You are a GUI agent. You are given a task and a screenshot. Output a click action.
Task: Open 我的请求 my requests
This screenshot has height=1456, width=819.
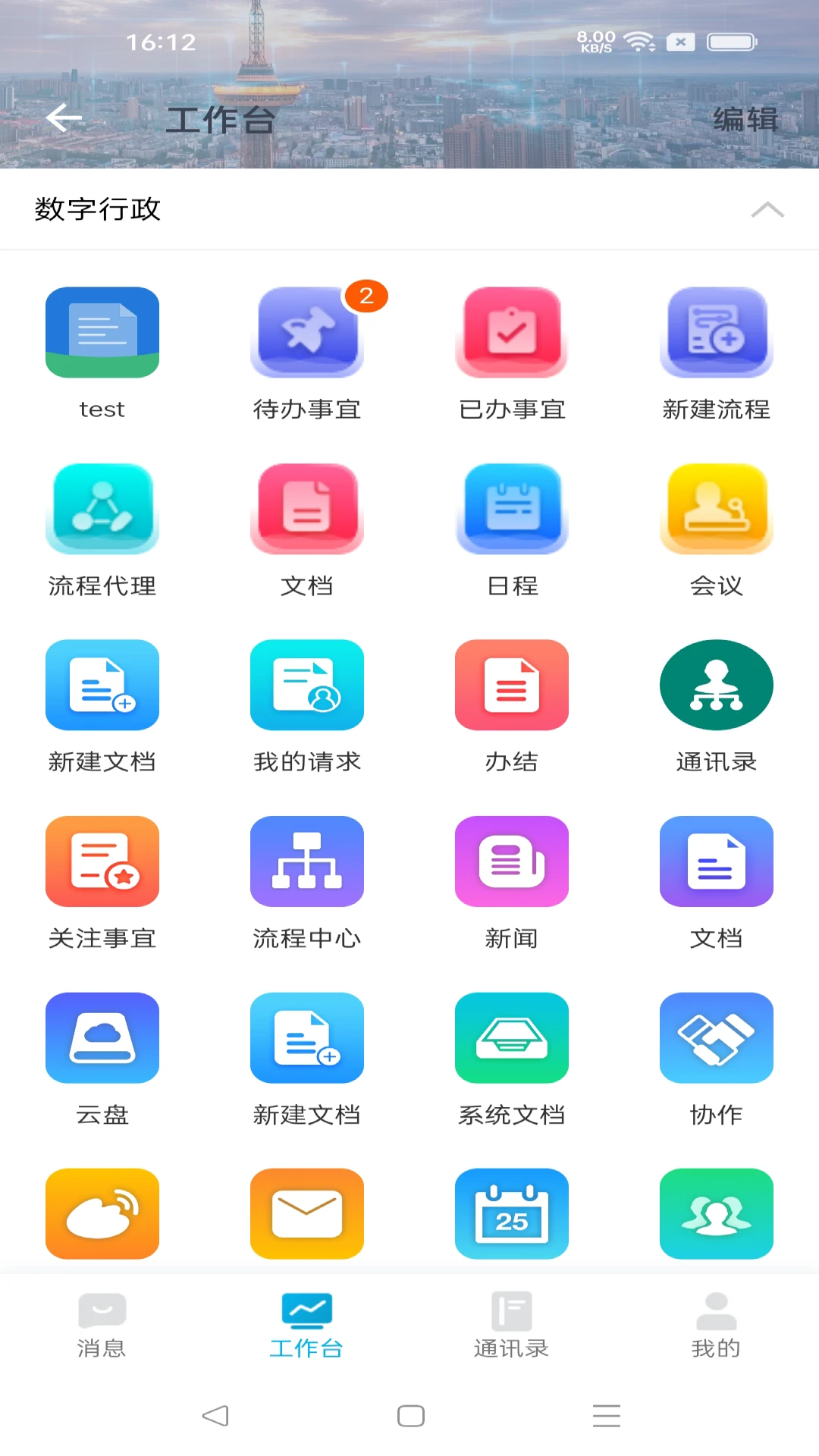pyautogui.click(x=306, y=685)
